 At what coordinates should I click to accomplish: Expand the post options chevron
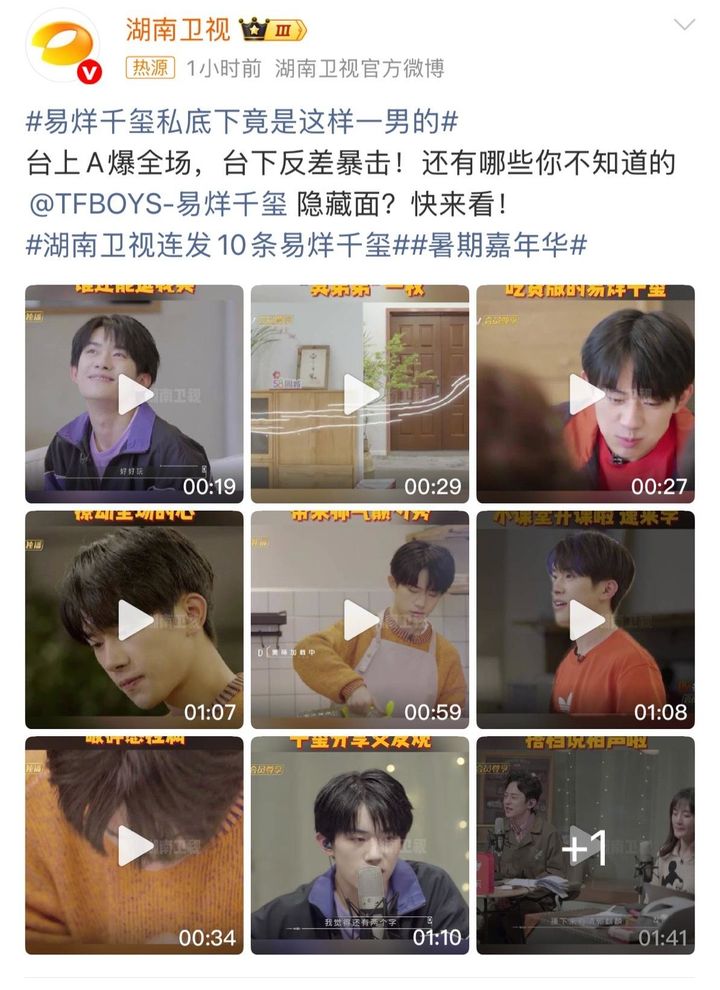pos(685,25)
